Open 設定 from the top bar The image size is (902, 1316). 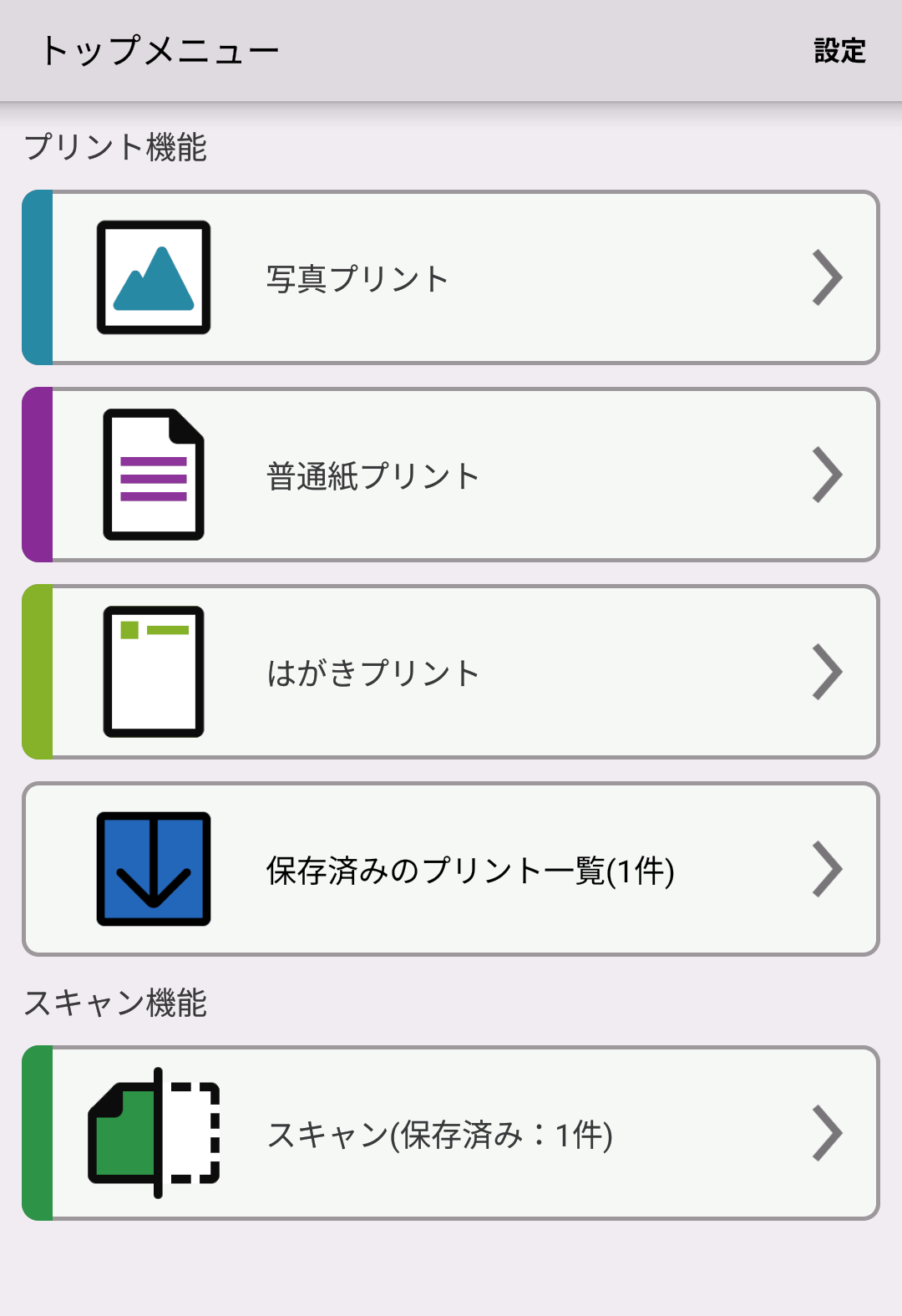(x=839, y=51)
